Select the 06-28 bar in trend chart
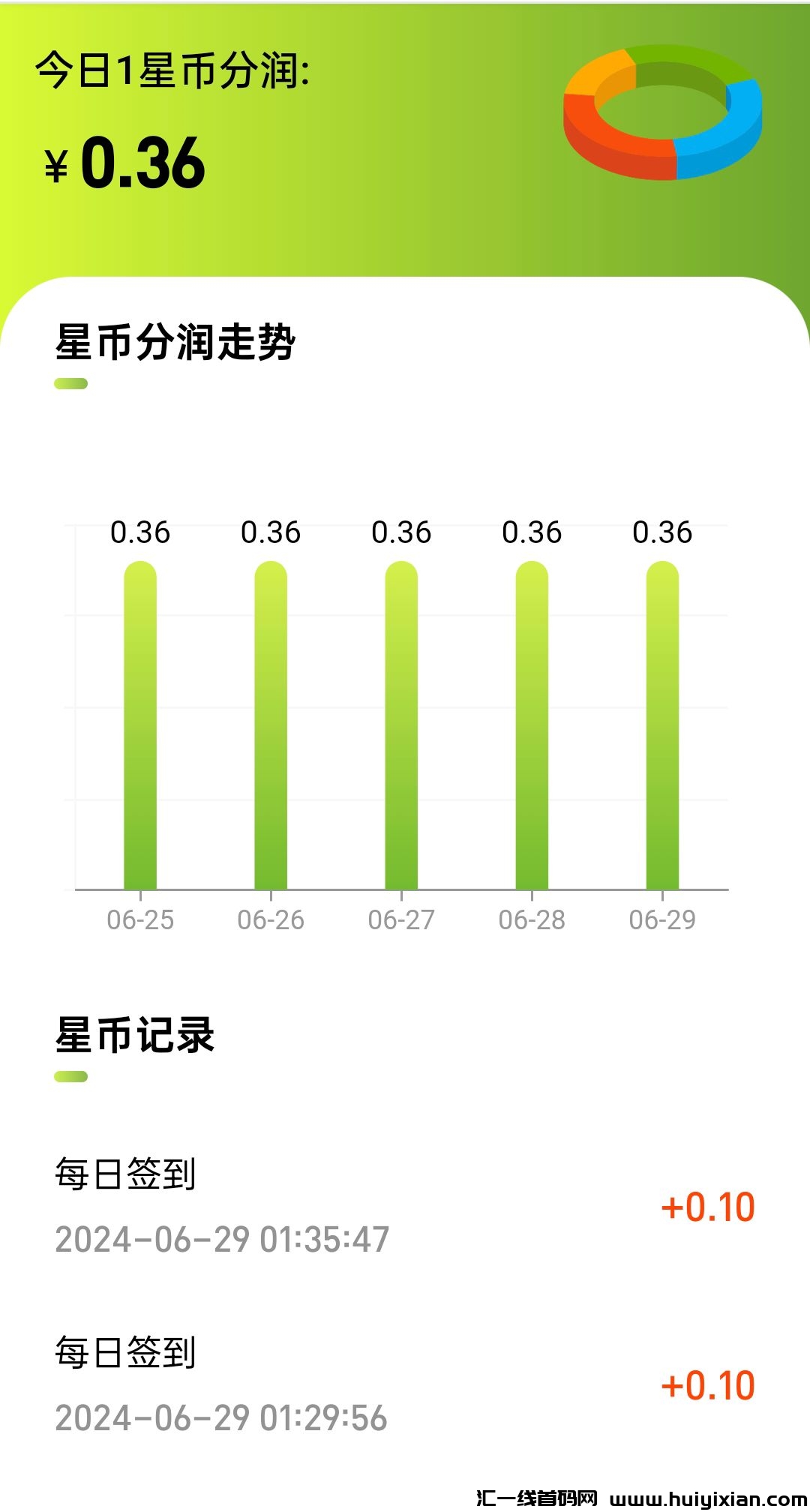The width and height of the screenshot is (810, 1512). (x=532, y=726)
